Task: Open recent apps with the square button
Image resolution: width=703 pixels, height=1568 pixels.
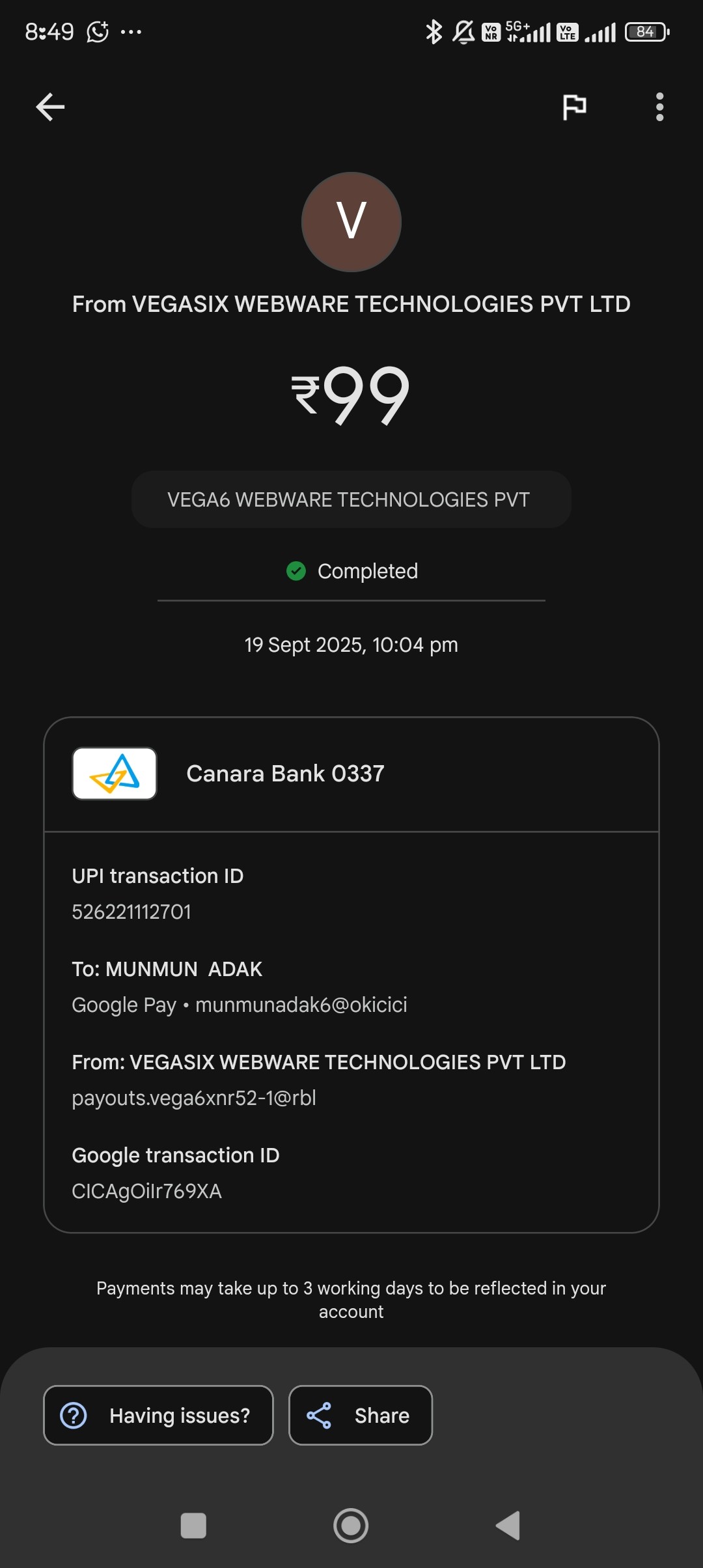Action: click(x=193, y=1525)
